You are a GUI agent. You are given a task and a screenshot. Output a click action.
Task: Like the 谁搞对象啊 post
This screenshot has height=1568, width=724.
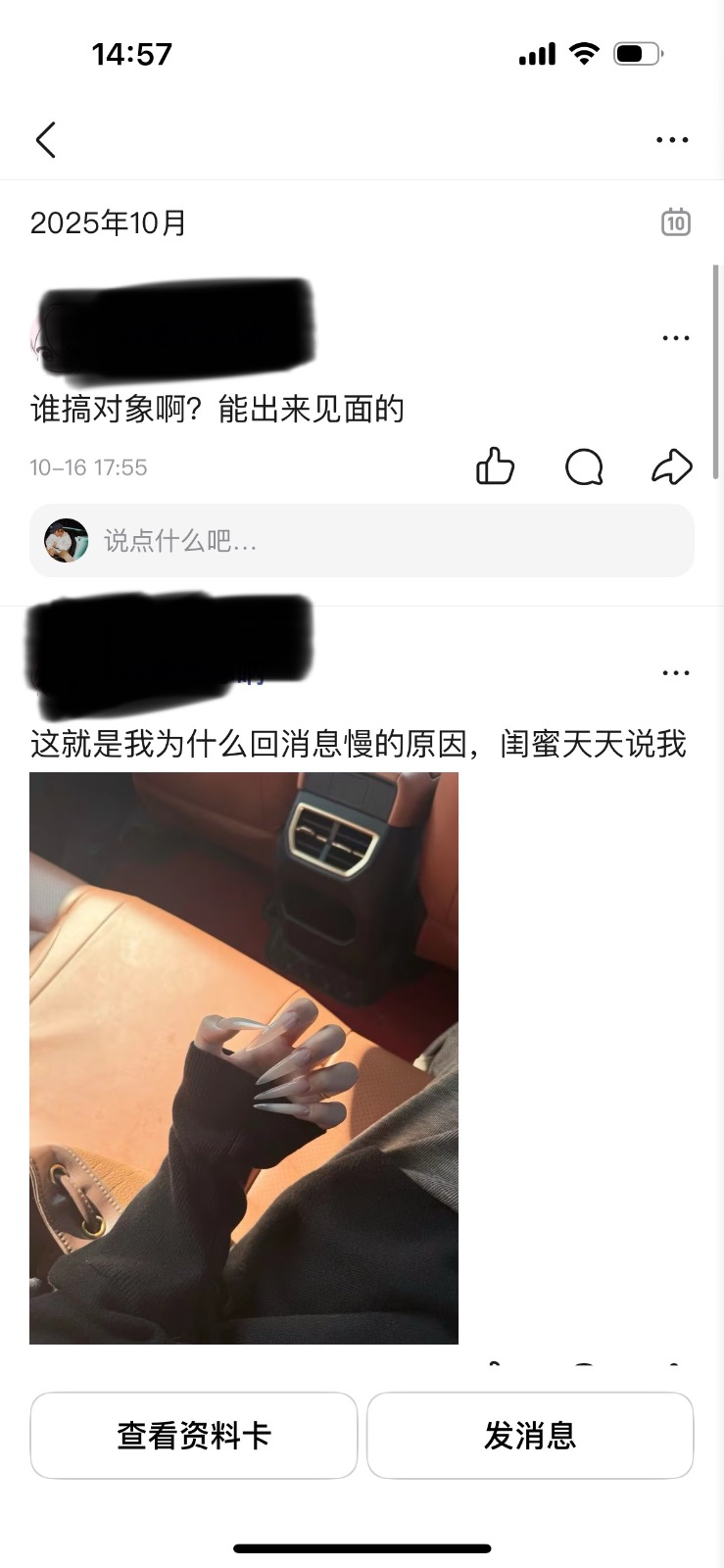pyautogui.click(x=495, y=466)
